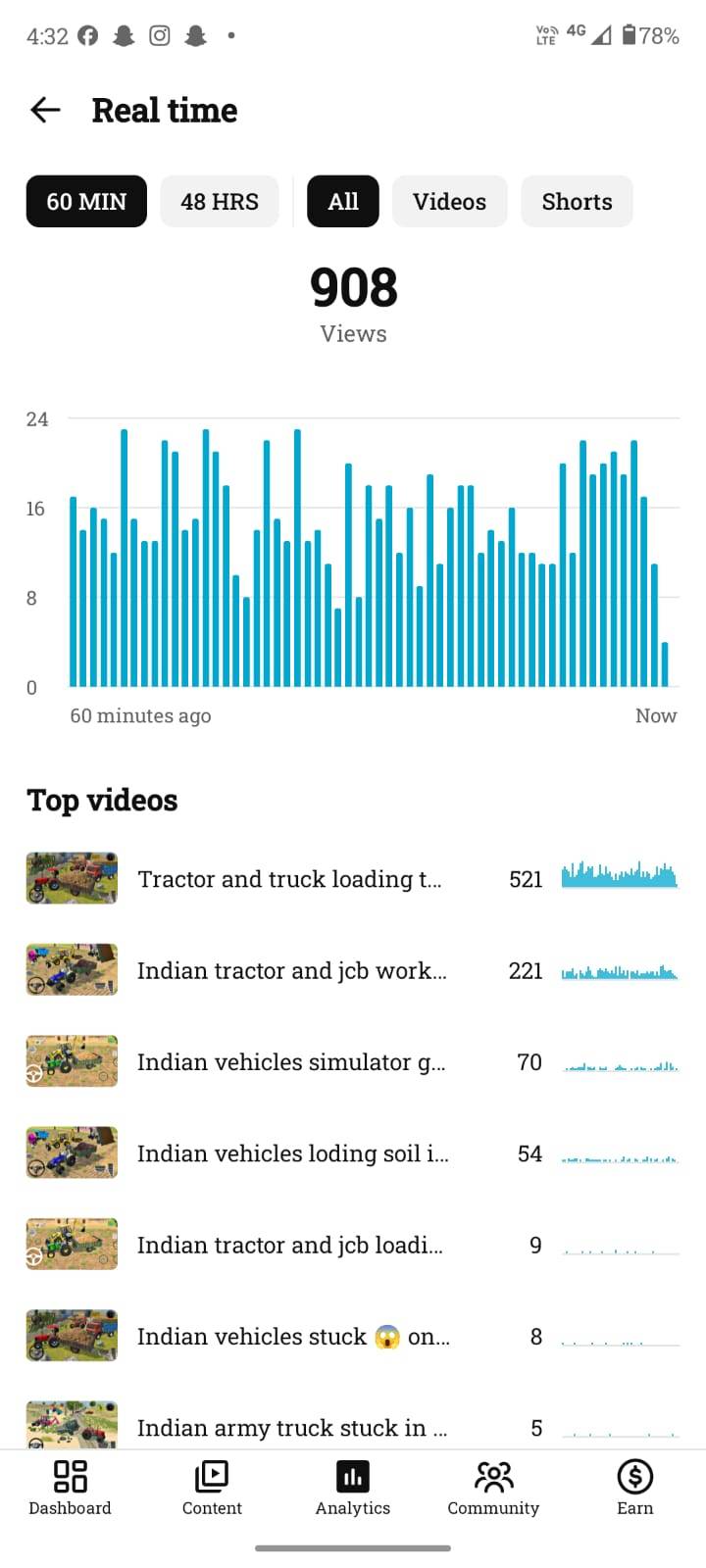
Task: Open the Earn tab
Action: click(634, 1488)
